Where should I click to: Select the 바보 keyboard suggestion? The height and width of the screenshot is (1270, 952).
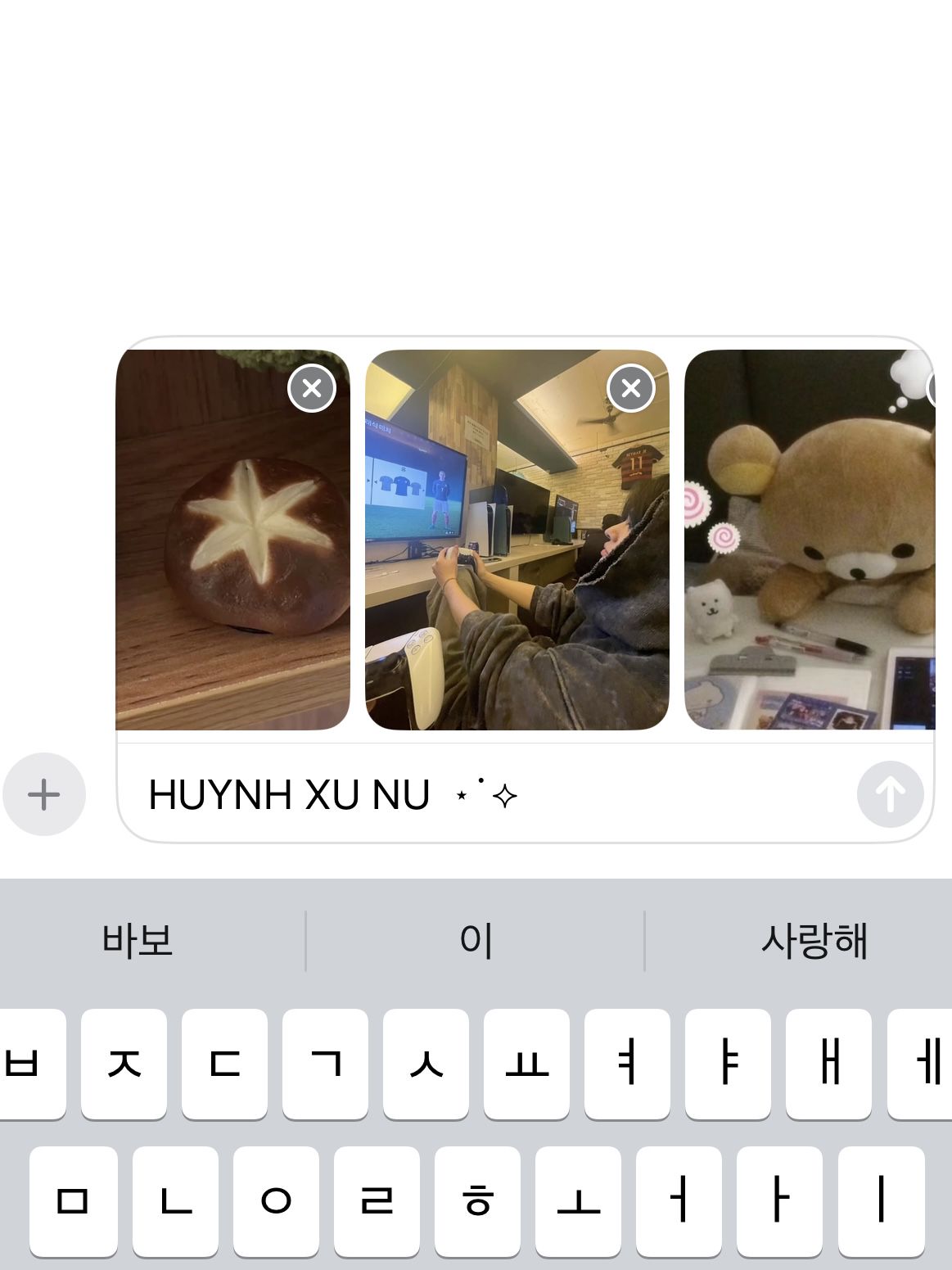tap(138, 940)
